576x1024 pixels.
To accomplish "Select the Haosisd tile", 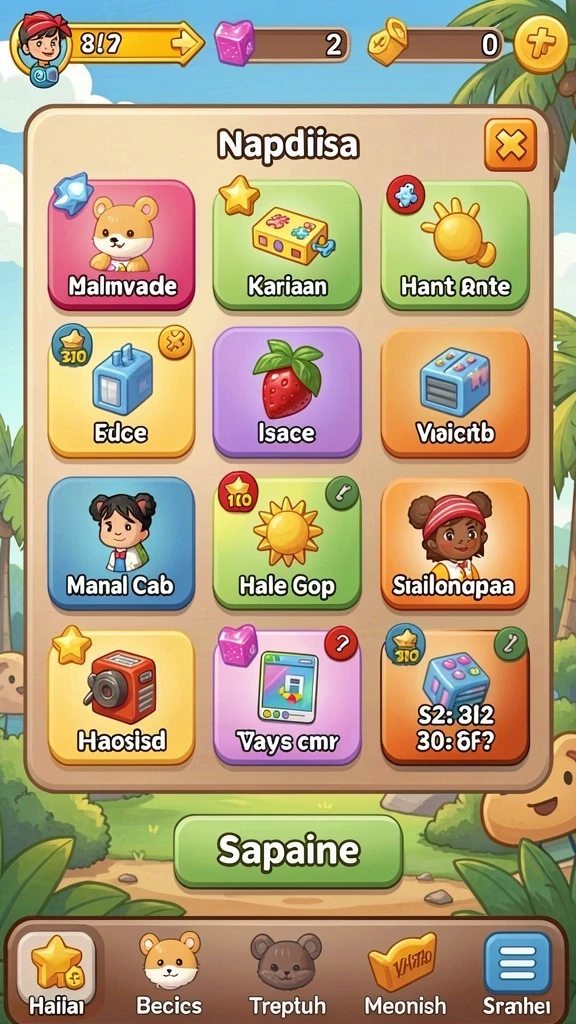I will point(121,697).
